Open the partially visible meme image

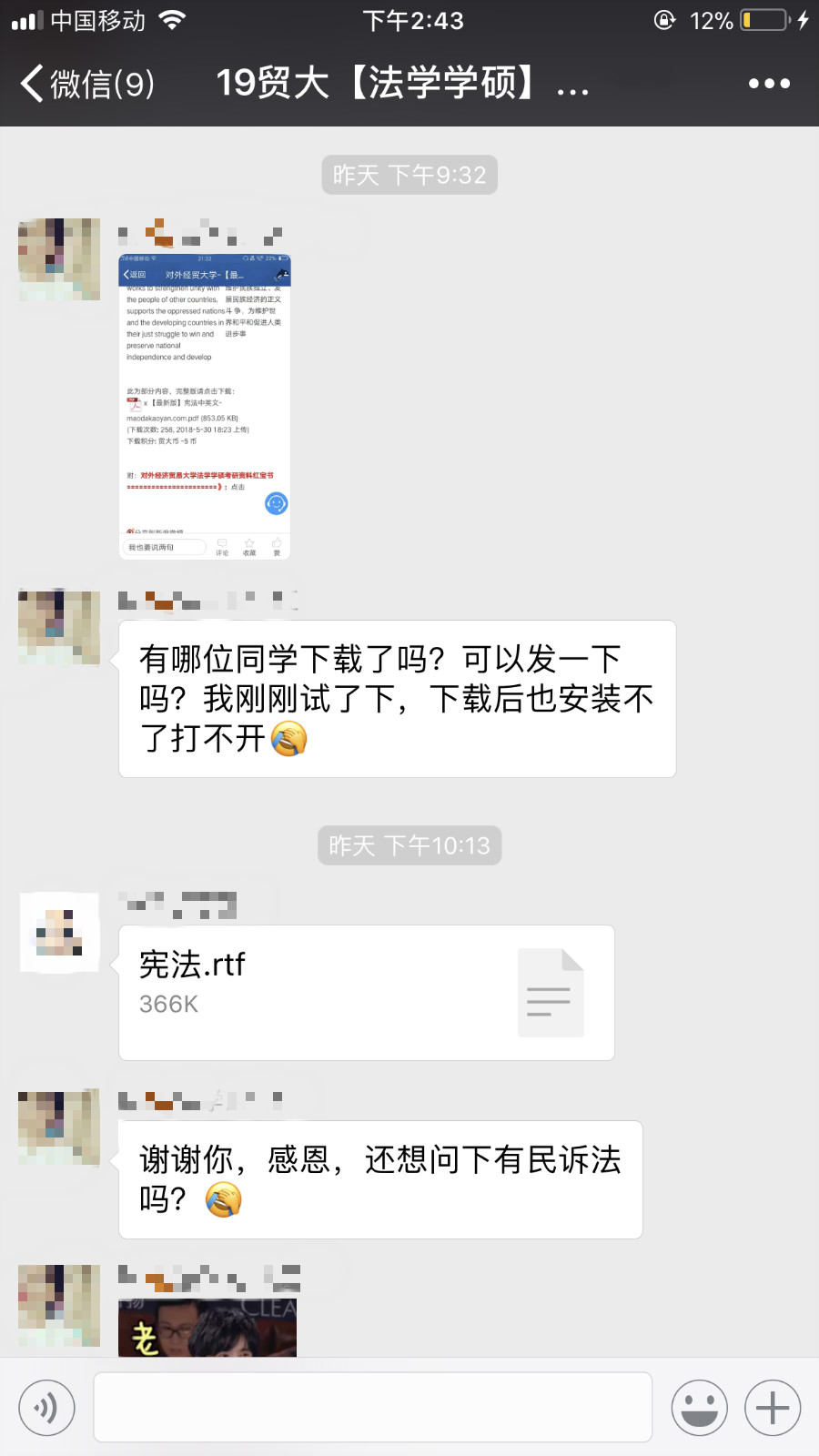(x=207, y=1329)
